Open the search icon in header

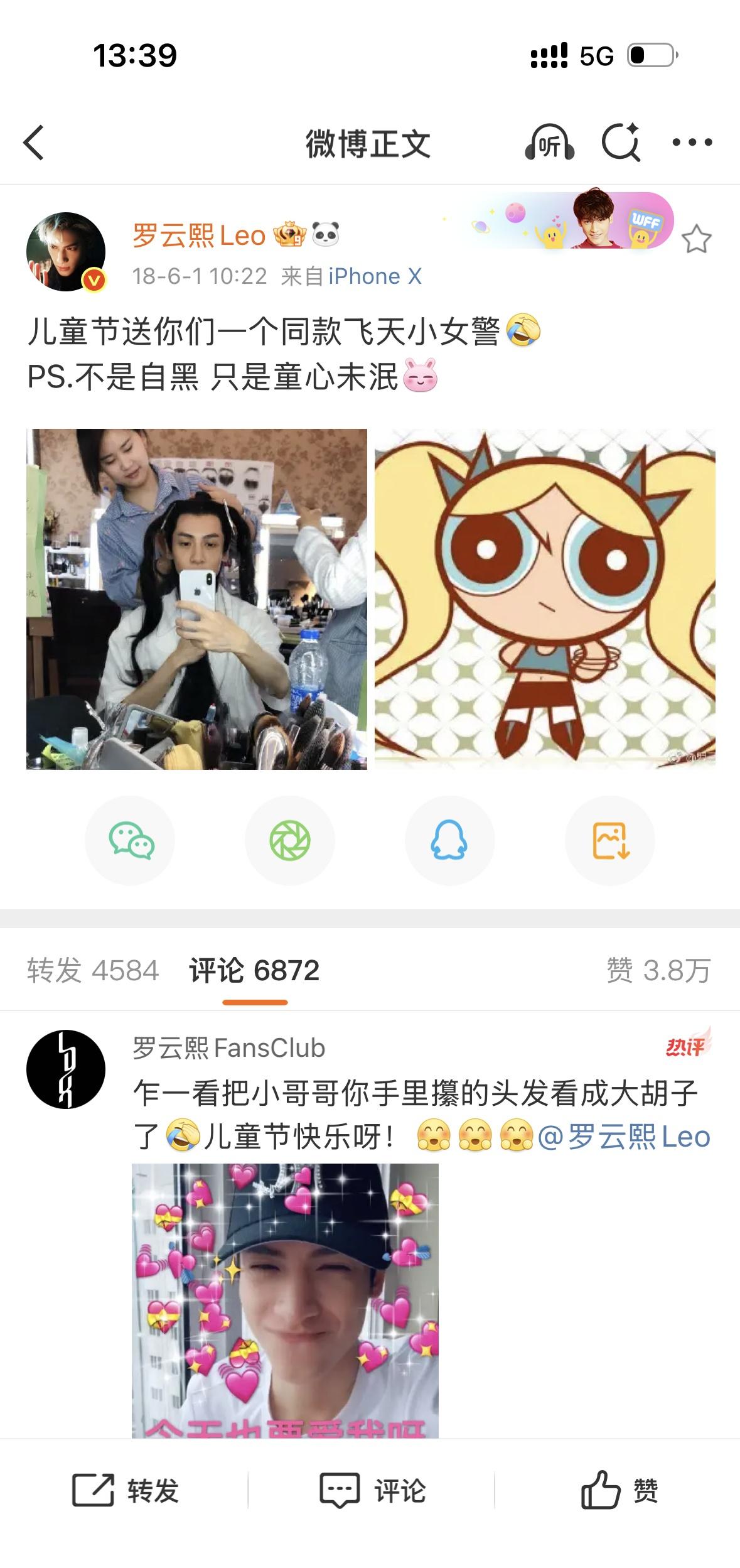coord(621,143)
